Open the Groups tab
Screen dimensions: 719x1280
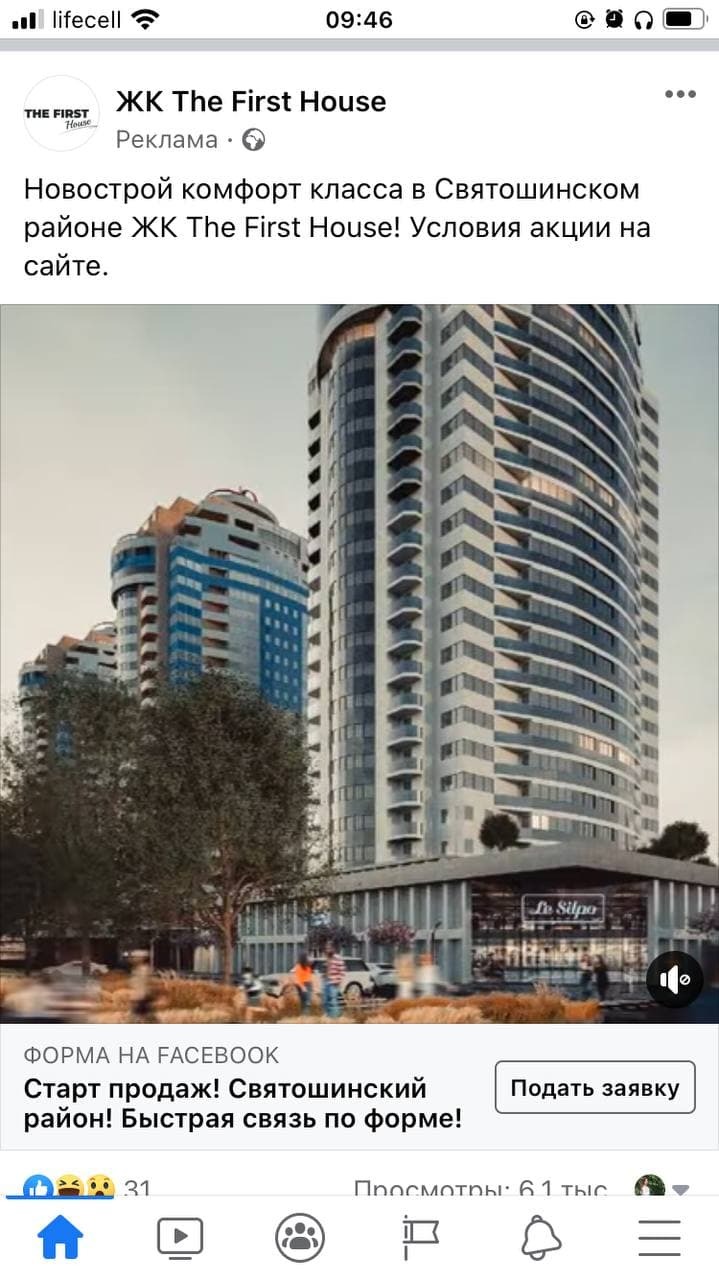click(x=300, y=1237)
